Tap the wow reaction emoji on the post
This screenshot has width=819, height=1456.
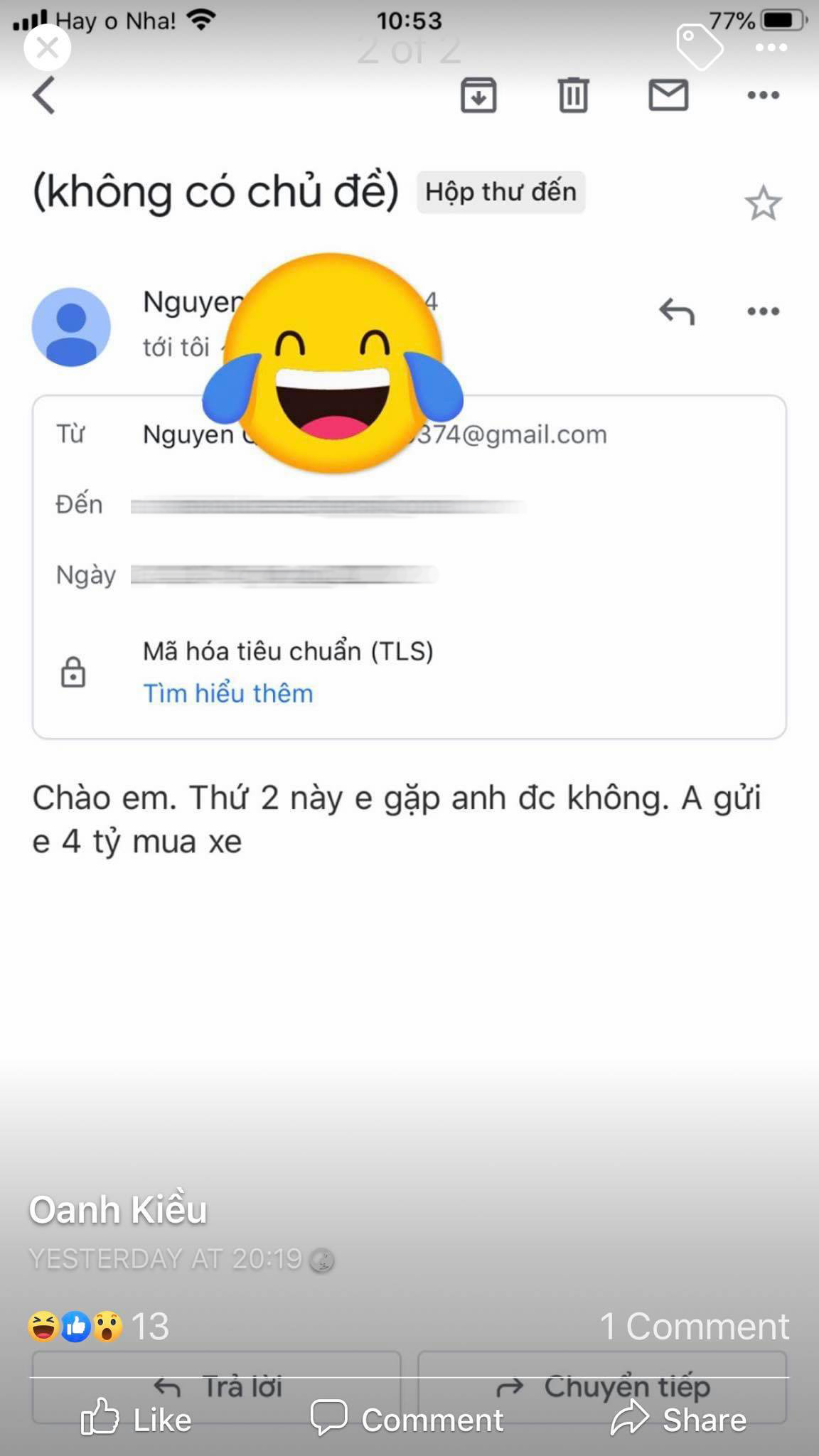(x=108, y=1327)
